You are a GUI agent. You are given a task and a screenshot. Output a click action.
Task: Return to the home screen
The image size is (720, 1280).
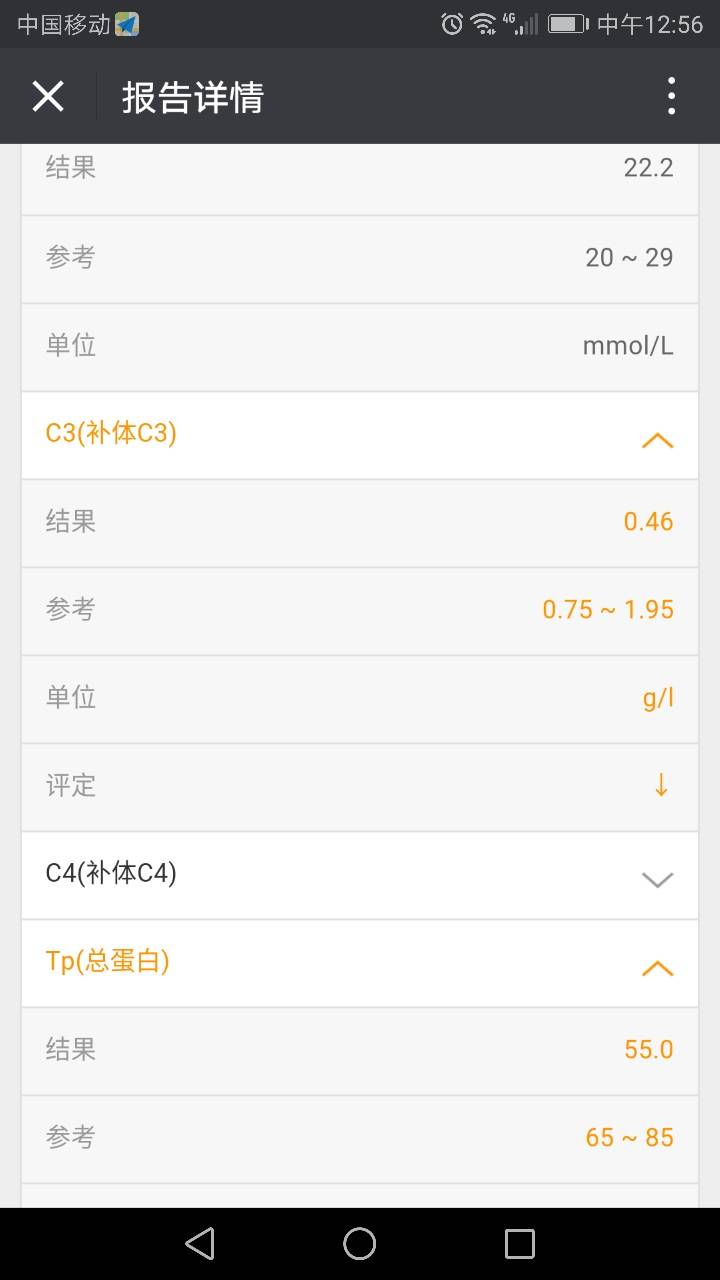[360, 1243]
